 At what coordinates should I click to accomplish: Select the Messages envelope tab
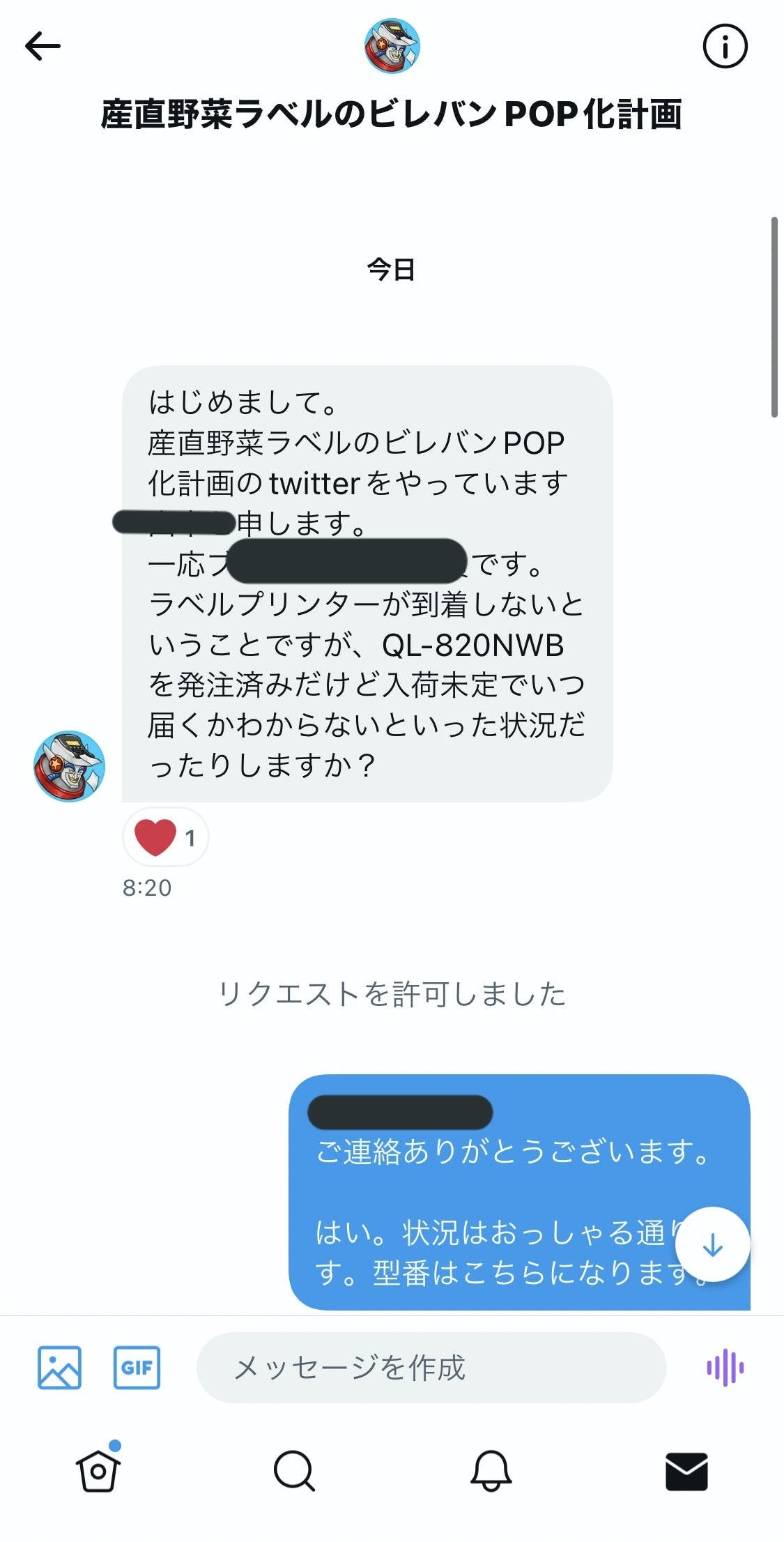[686, 1471]
